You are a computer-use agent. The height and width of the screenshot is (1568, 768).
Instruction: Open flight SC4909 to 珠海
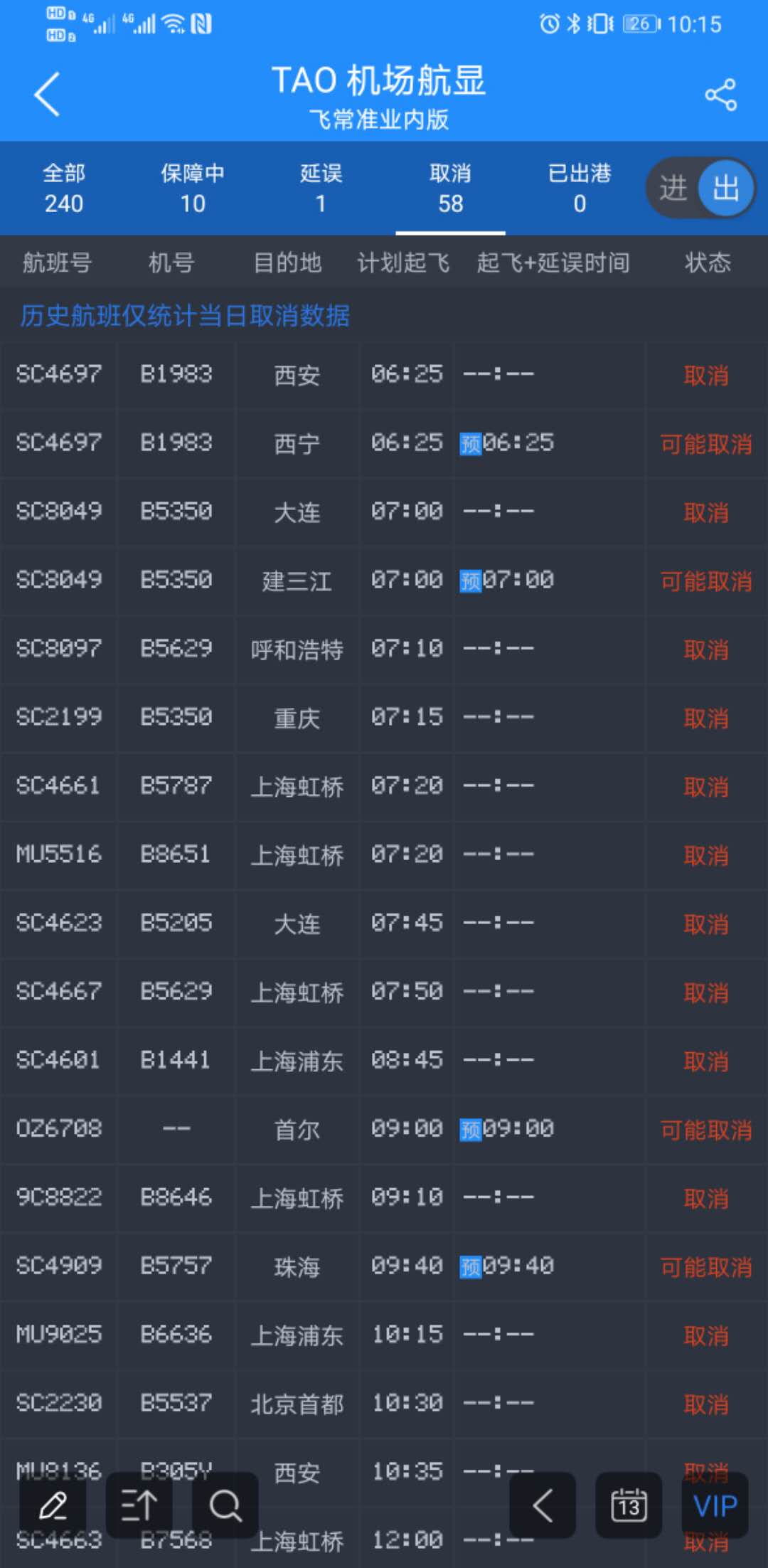coord(384,1266)
